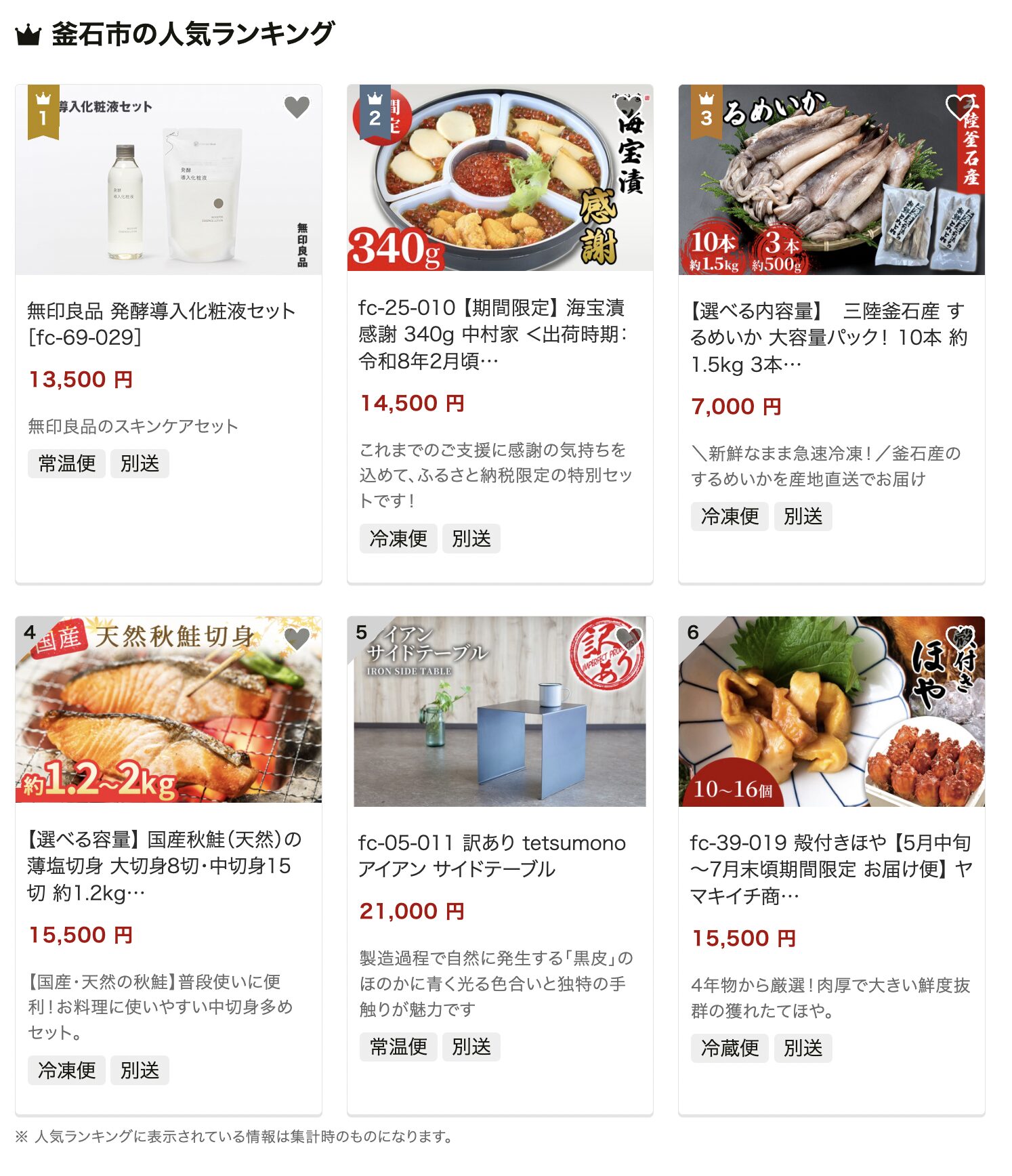
Task: Favorite the 無印良品 化粧液セット item
Action: pos(297,107)
